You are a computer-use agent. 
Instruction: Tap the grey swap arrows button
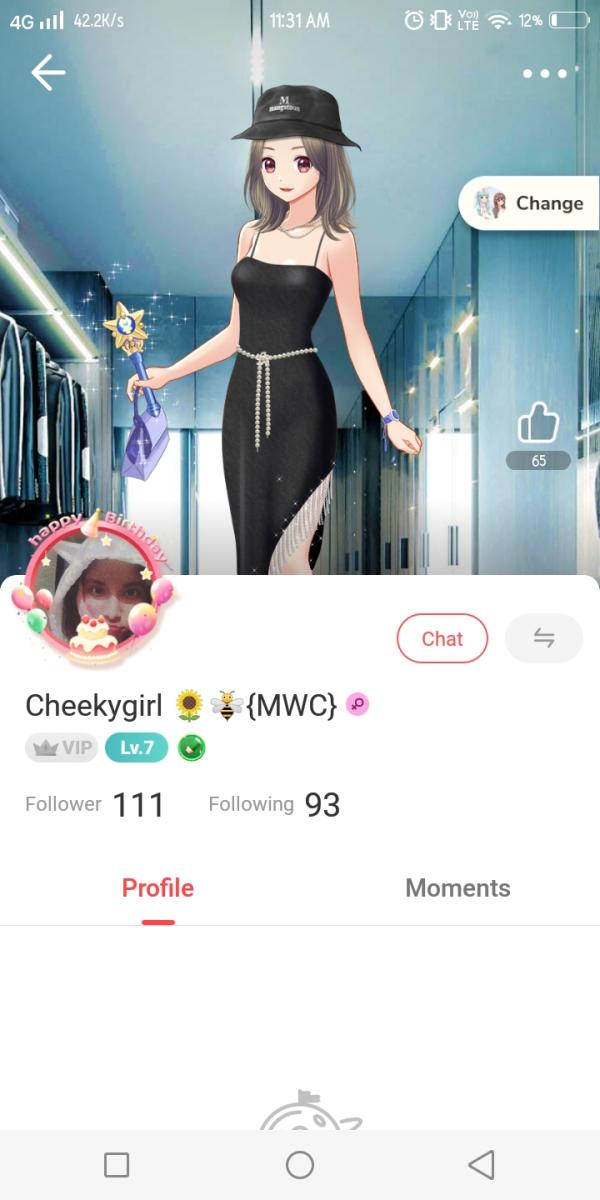click(544, 639)
